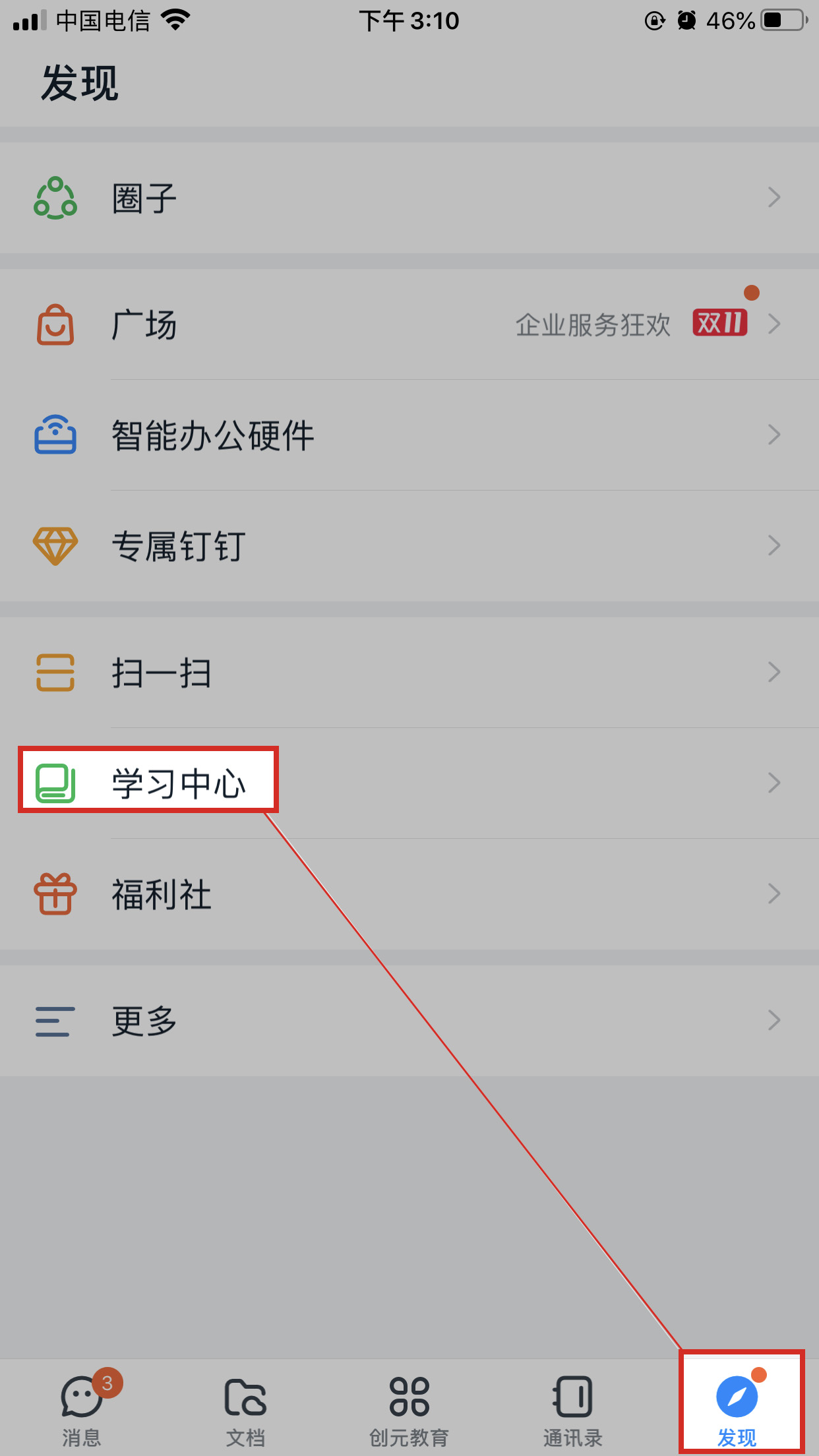
Task: Open 福利社
Action: pyautogui.click(x=409, y=894)
